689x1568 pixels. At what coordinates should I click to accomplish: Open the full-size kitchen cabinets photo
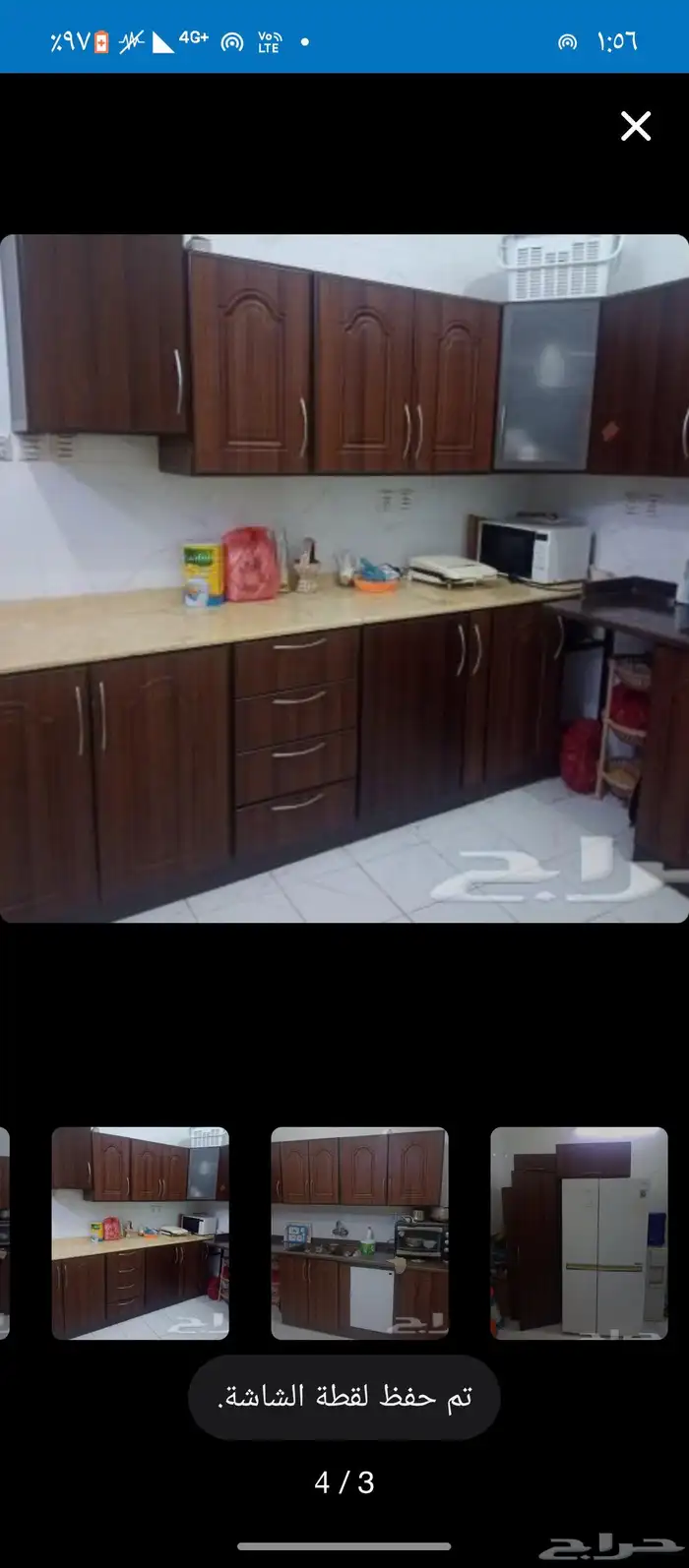[344, 578]
